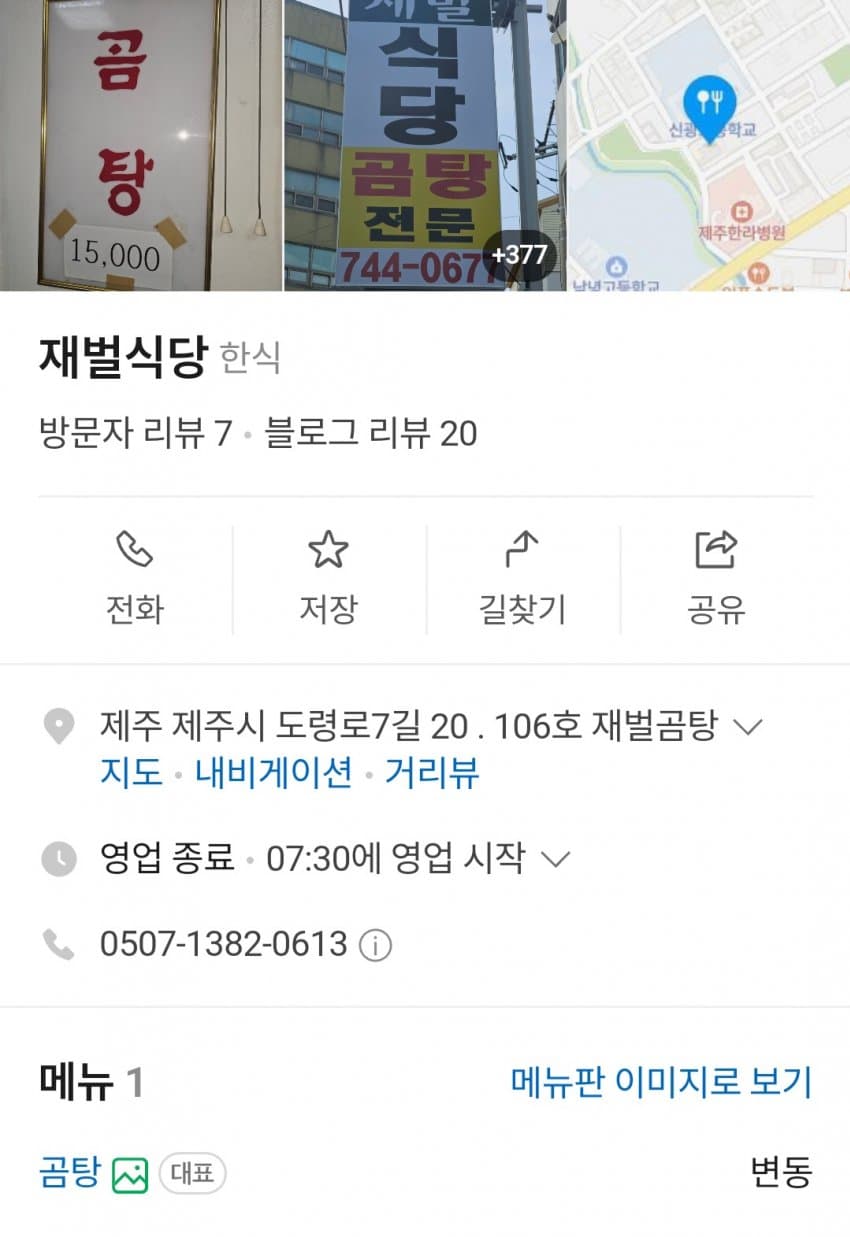The width and height of the screenshot is (850, 1237).
Task: Open 메뉴판 이미지로 보기
Action: click(661, 1082)
